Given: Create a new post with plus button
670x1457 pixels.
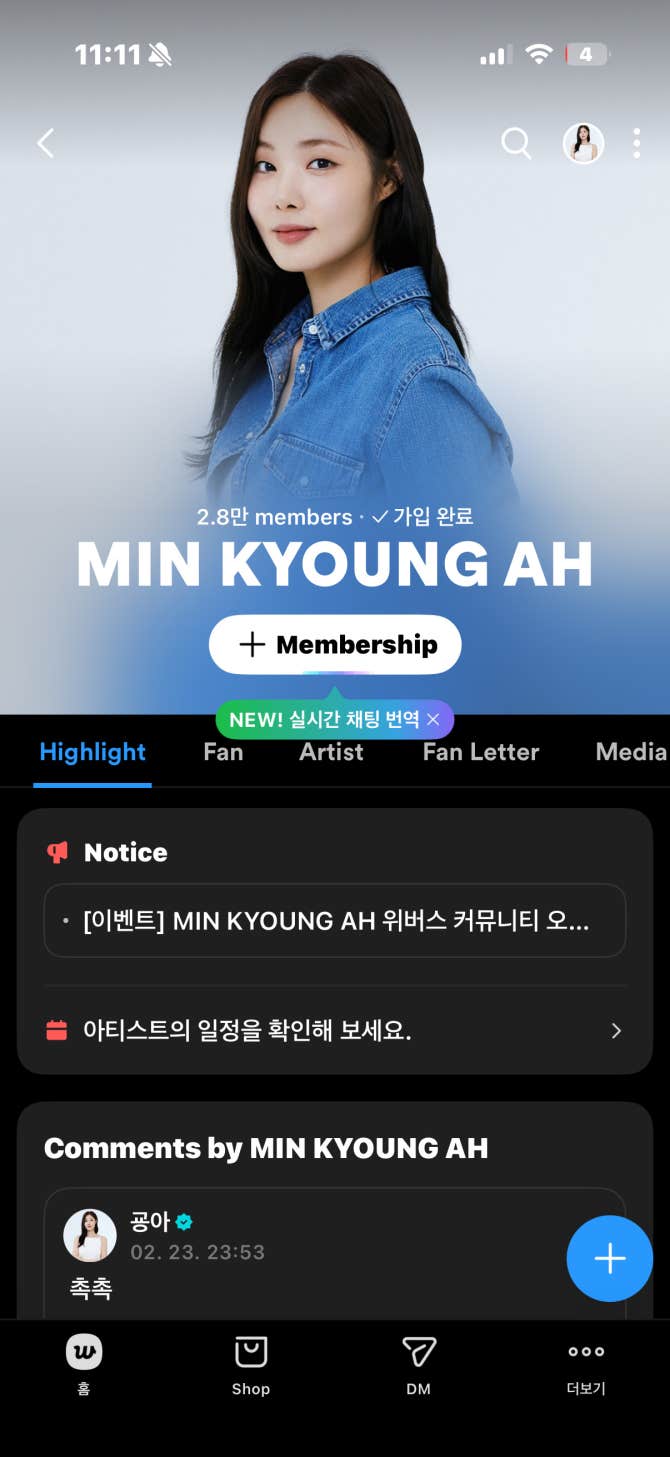Looking at the screenshot, I should click(609, 1259).
